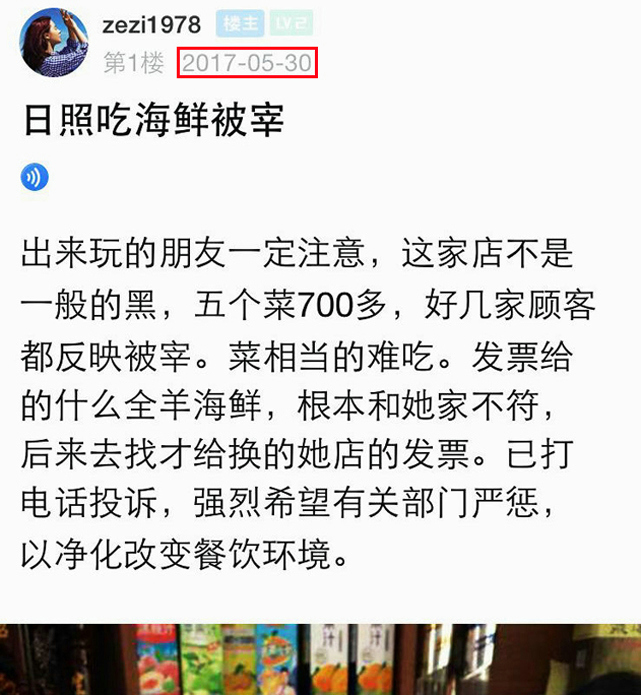
Task: Play the post's audio with the blue speaker icon
Action: tap(35, 179)
